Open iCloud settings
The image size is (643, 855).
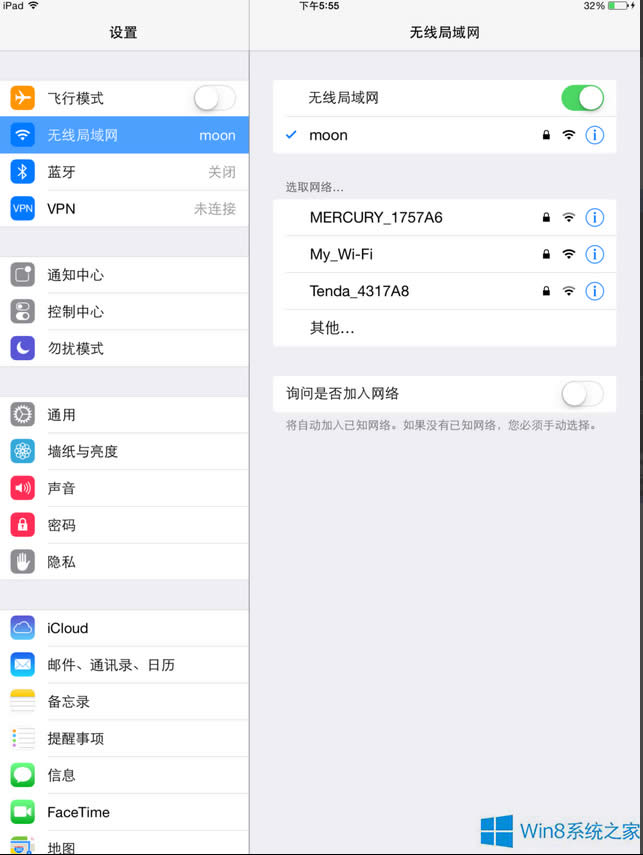(x=124, y=628)
